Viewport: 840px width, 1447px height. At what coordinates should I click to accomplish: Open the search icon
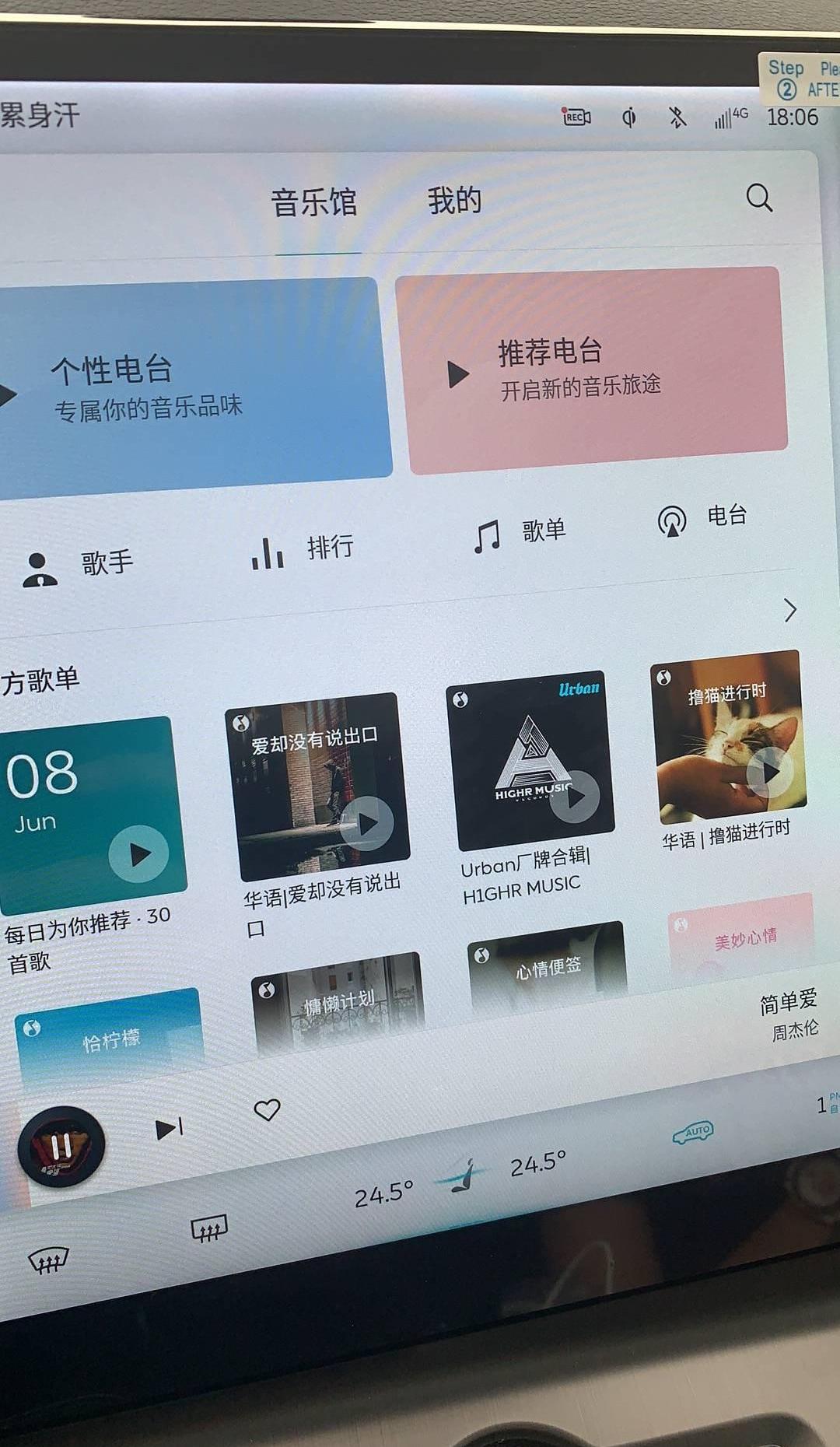click(759, 198)
